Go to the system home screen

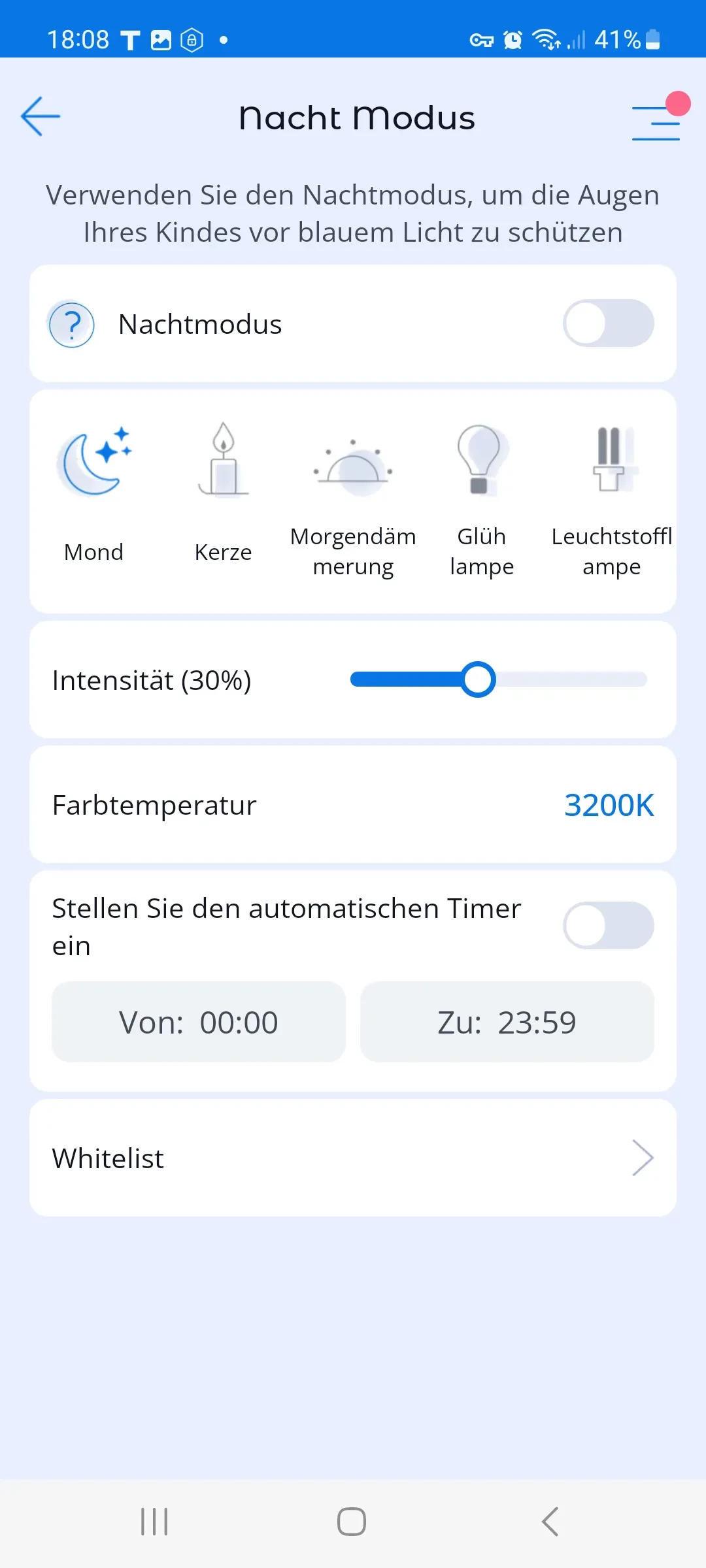(x=352, y=1522)
